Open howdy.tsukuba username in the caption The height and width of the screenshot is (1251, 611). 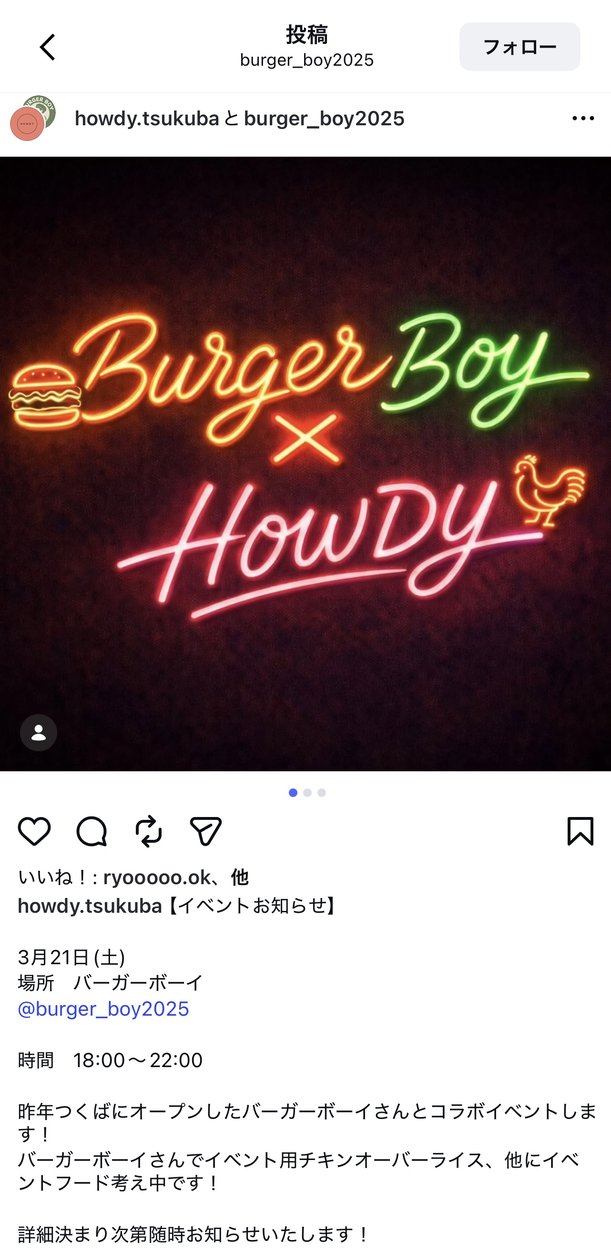(89, 906)
